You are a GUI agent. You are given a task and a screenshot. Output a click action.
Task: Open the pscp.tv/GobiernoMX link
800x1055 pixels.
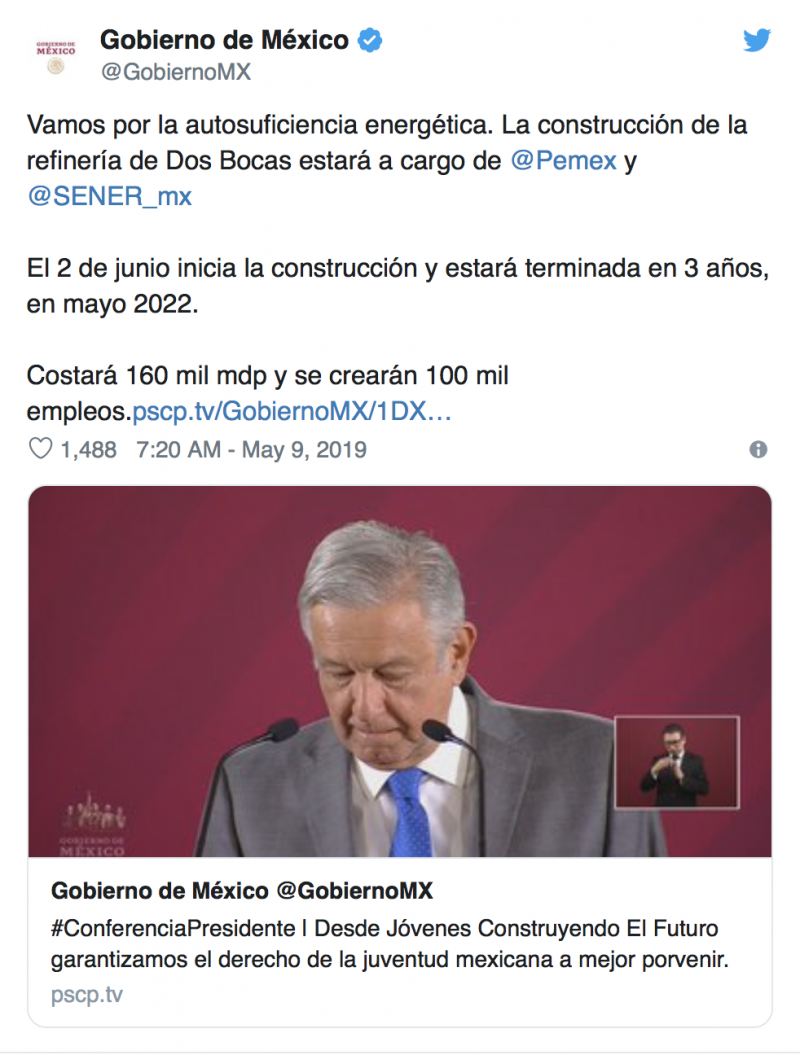point(292,411)
